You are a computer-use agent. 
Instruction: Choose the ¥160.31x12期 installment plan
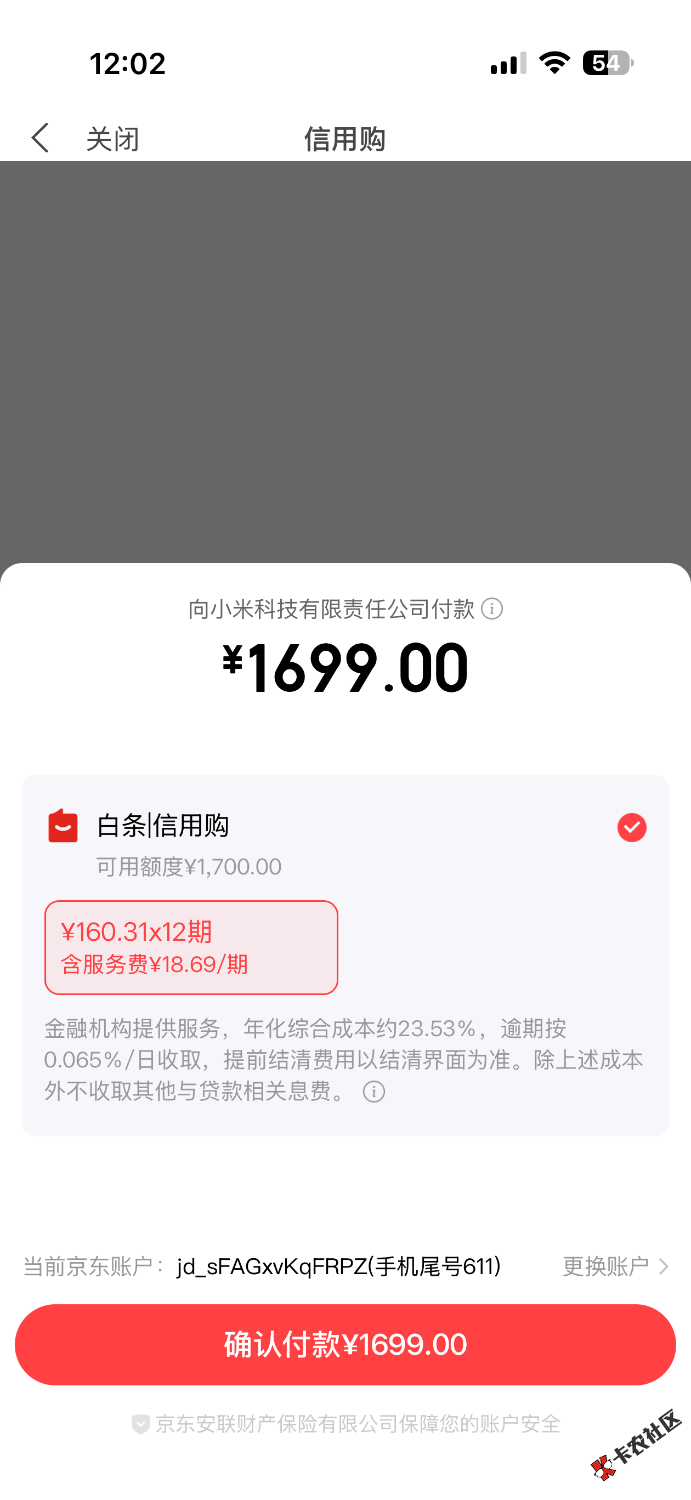pos(191,948)
